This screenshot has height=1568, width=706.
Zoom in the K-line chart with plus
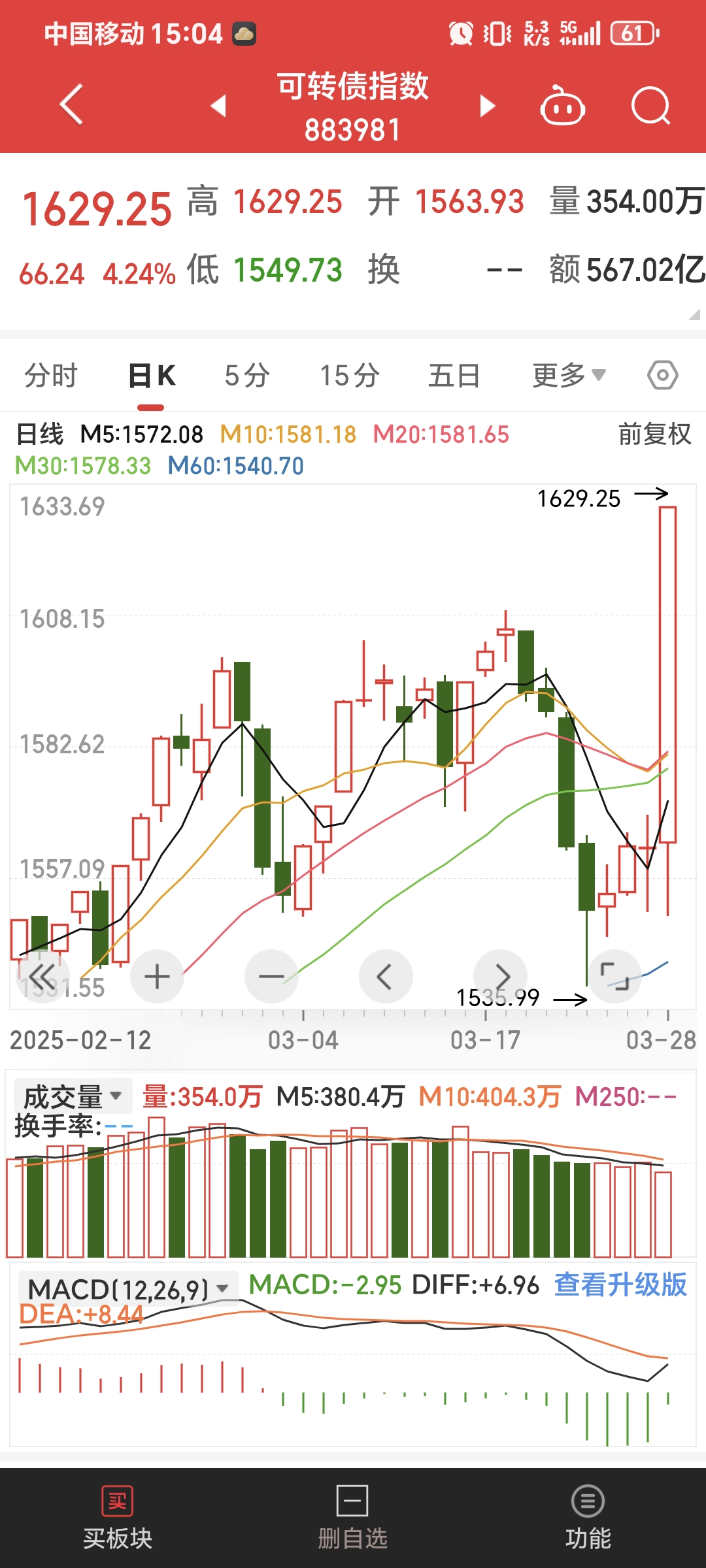pos(157,977)
